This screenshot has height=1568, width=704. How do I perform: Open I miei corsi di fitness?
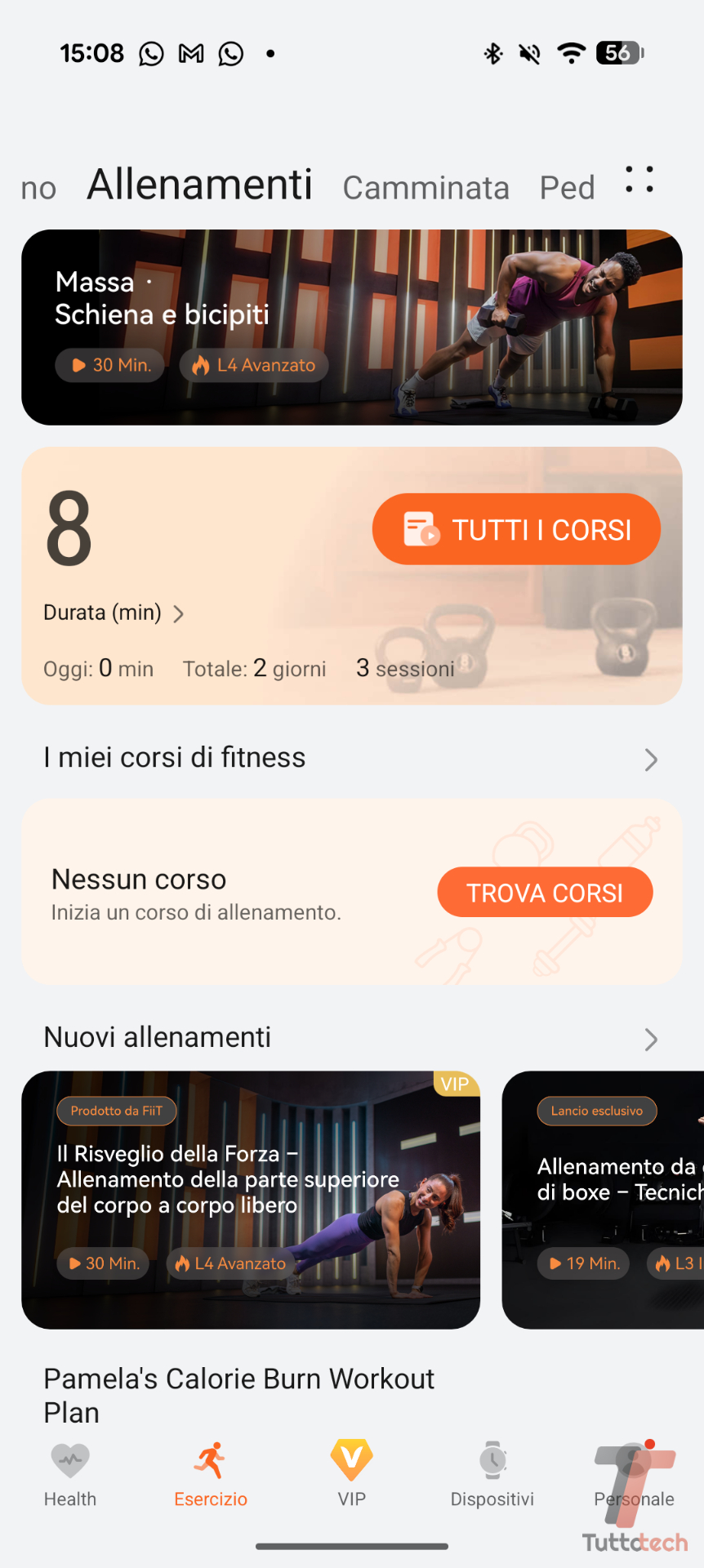(351, 759)
